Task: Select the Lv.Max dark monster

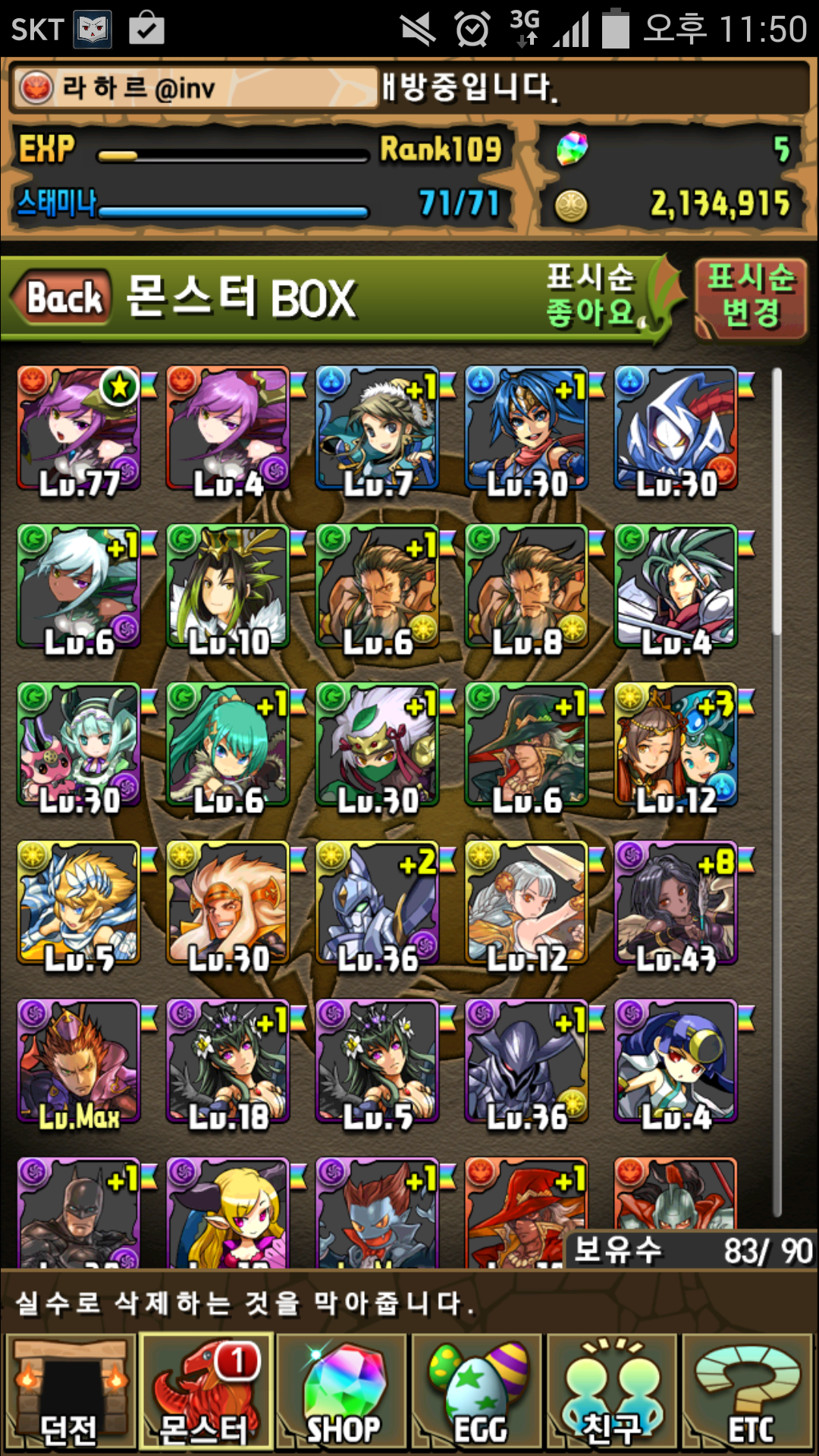Action: (x=79, y=1062)
